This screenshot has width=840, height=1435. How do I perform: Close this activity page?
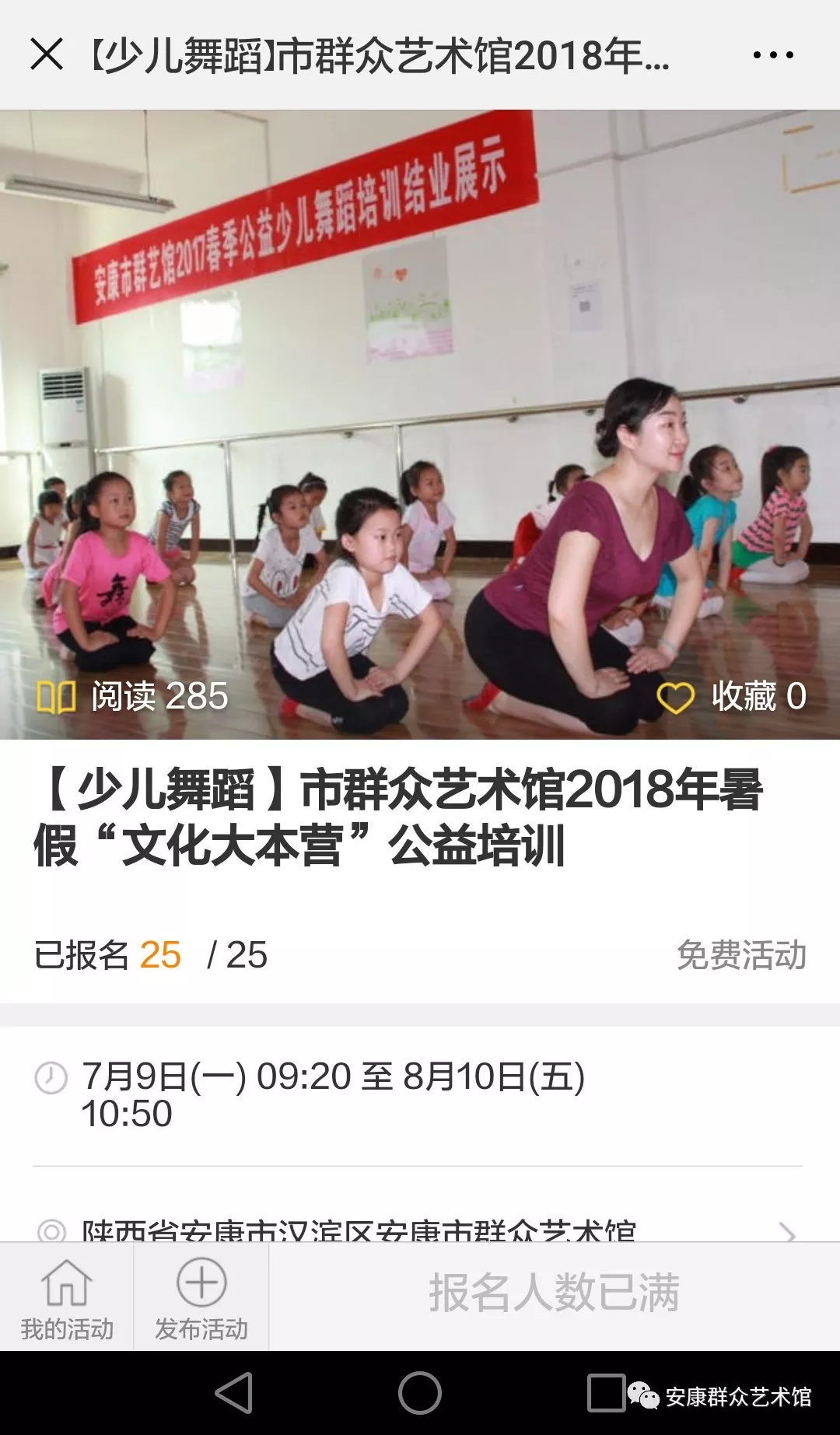click(x=47, y=54)
